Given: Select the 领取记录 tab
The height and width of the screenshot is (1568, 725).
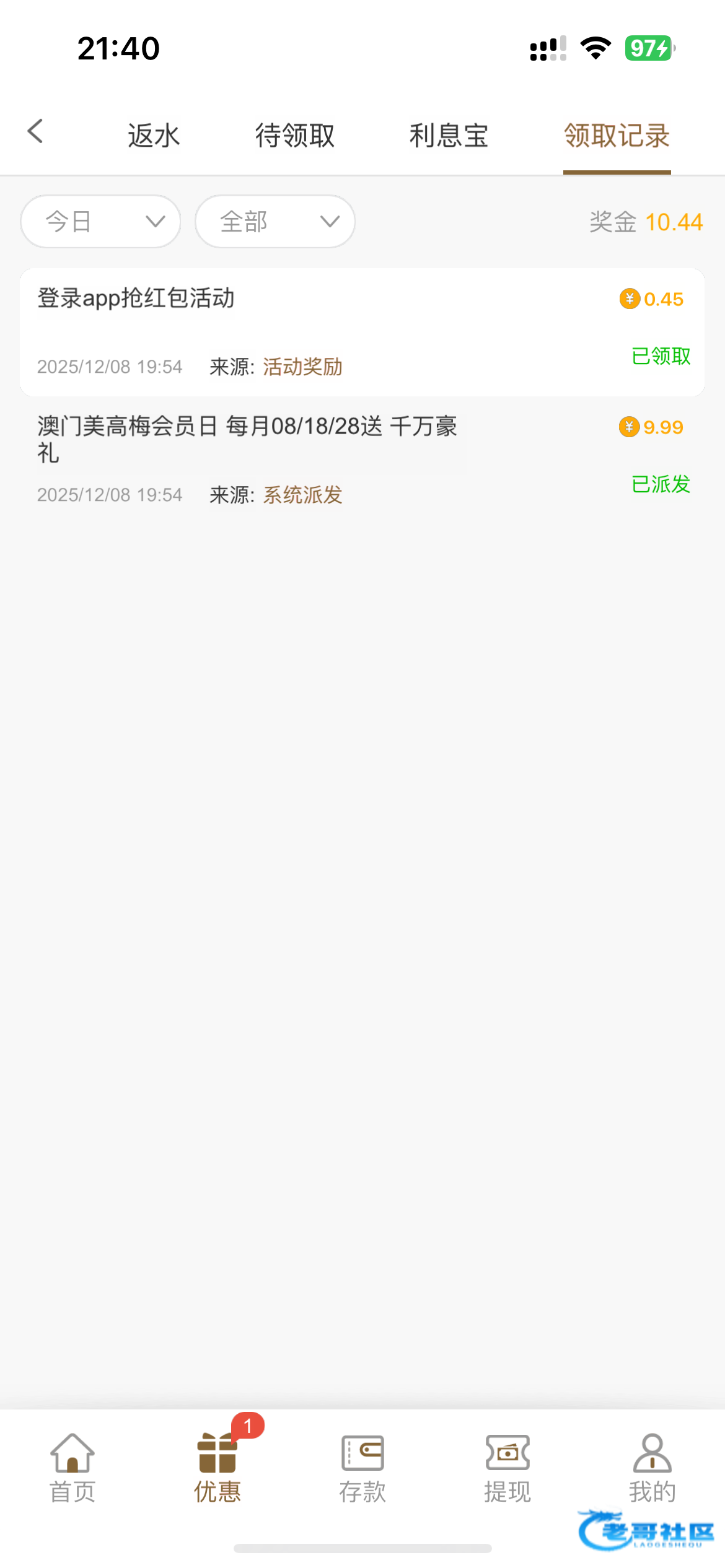Looking at the screenshot, I should point(617,136).
